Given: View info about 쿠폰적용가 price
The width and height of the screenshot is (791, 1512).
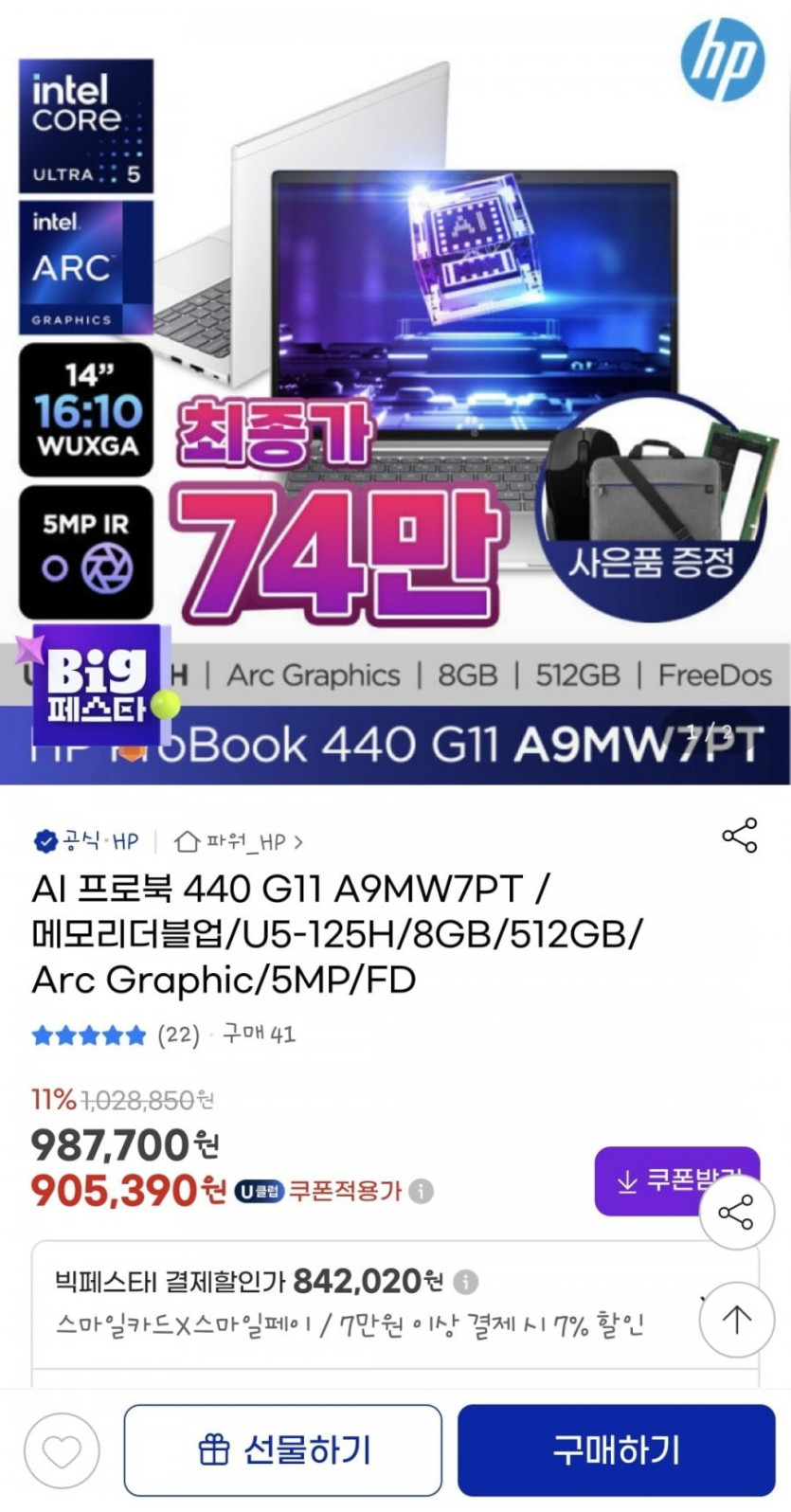Looking at the screenshot, I should pyautogui.click(x=422, y=1191).
